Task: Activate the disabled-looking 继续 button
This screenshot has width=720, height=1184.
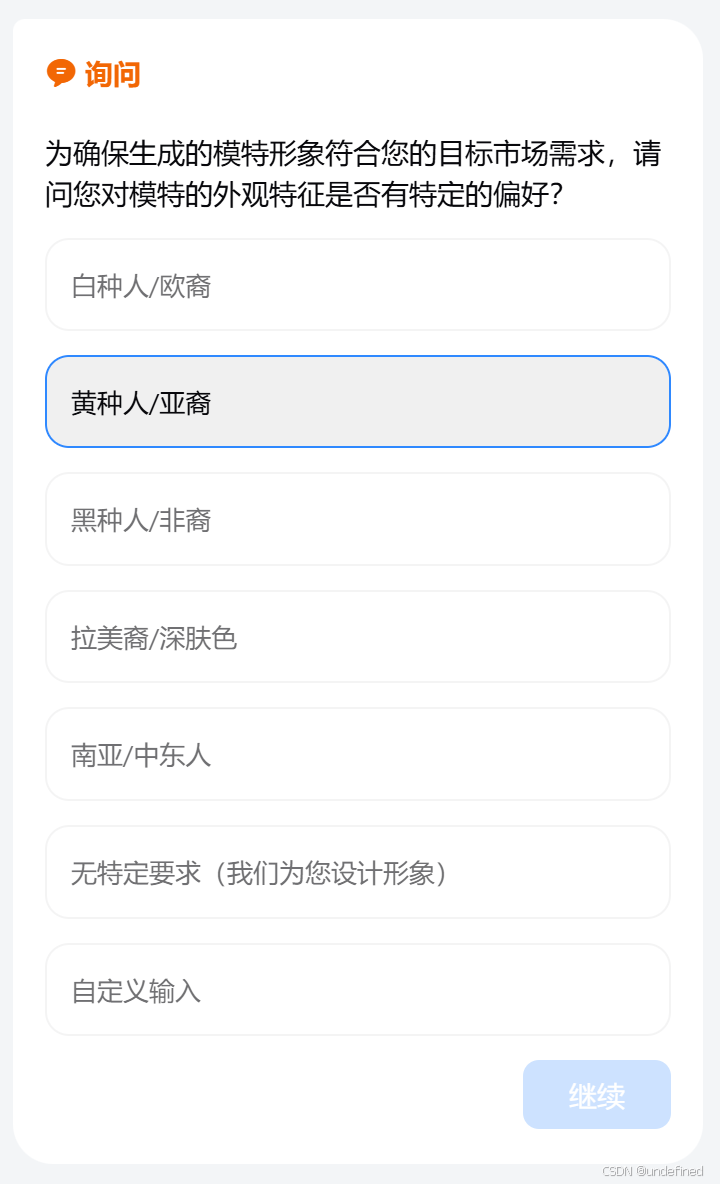Action: coord(596,1094)
